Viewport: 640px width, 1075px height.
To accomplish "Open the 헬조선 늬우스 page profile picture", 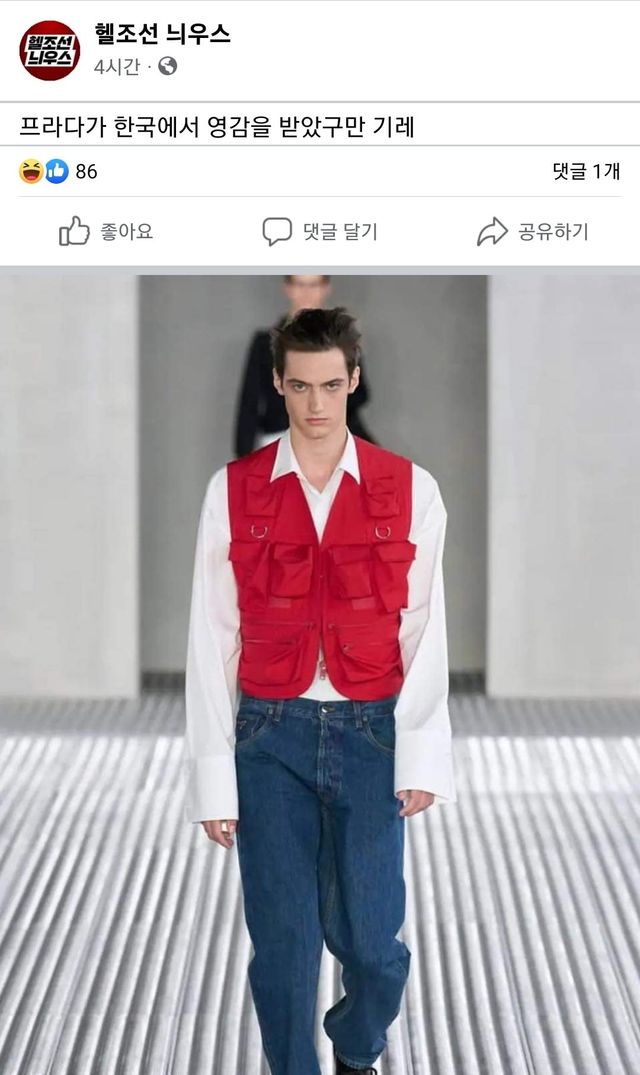I will click(x=49, y=50).
